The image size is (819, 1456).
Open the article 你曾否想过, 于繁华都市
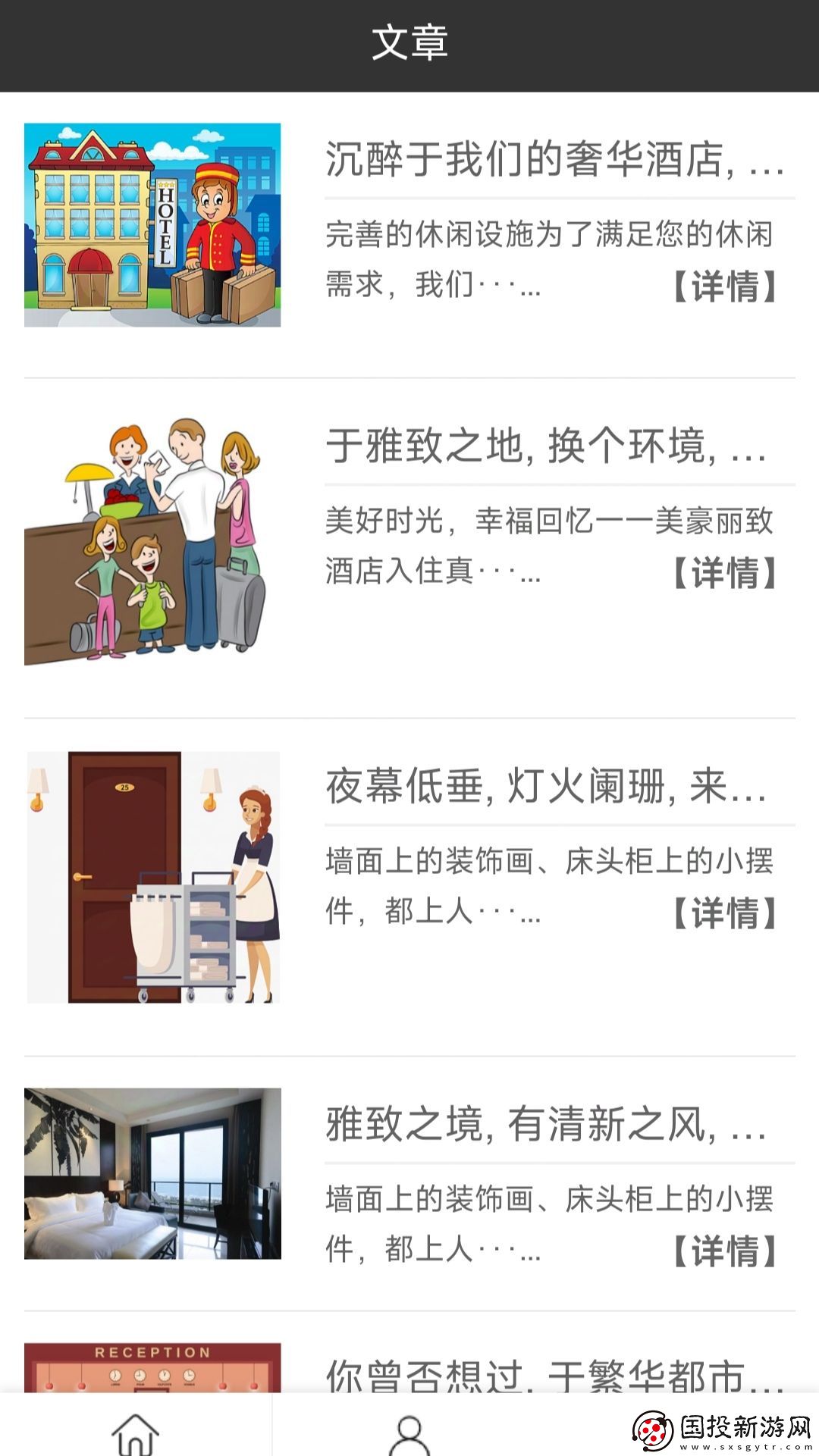555,1376
